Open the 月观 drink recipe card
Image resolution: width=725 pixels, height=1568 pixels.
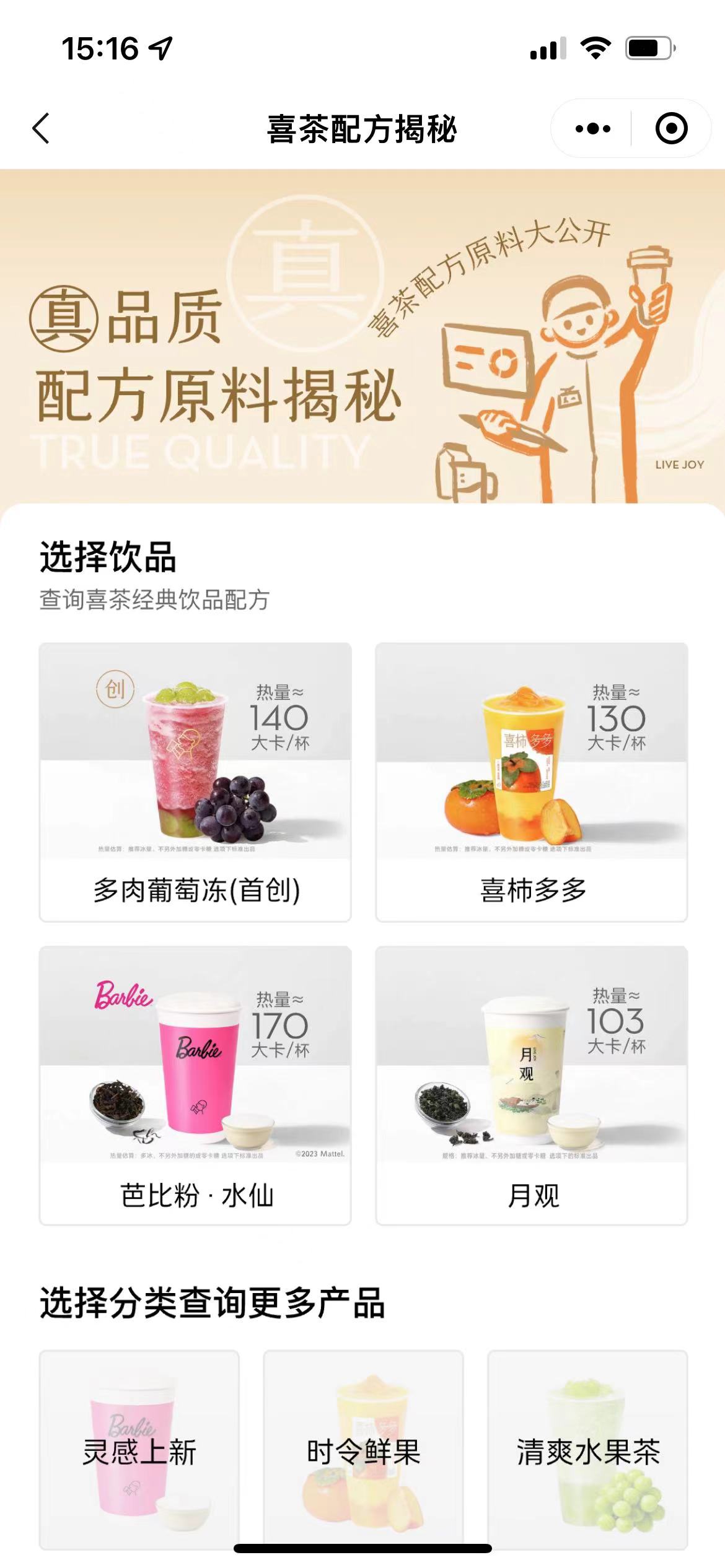[x=532, y=1085]
